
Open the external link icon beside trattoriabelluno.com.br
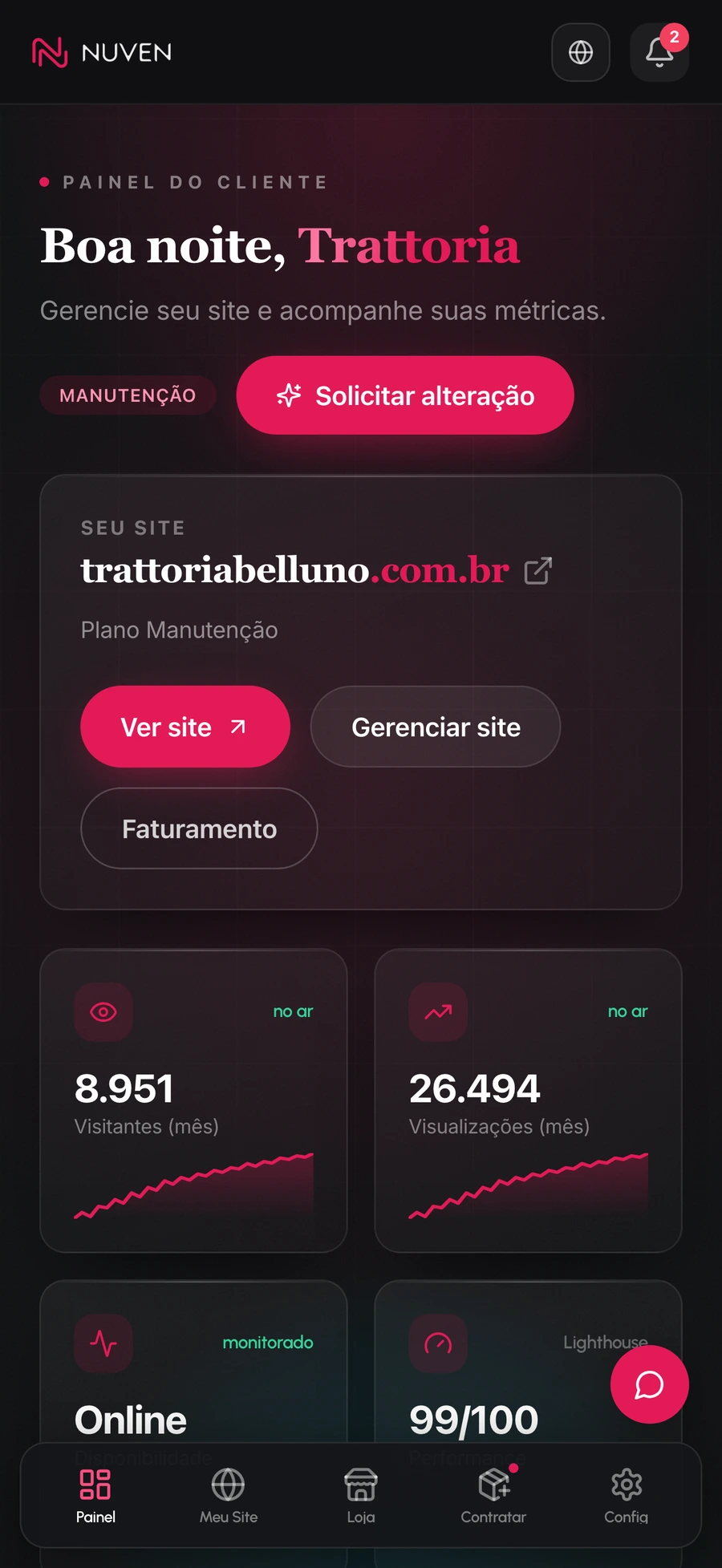coord(537,571)
